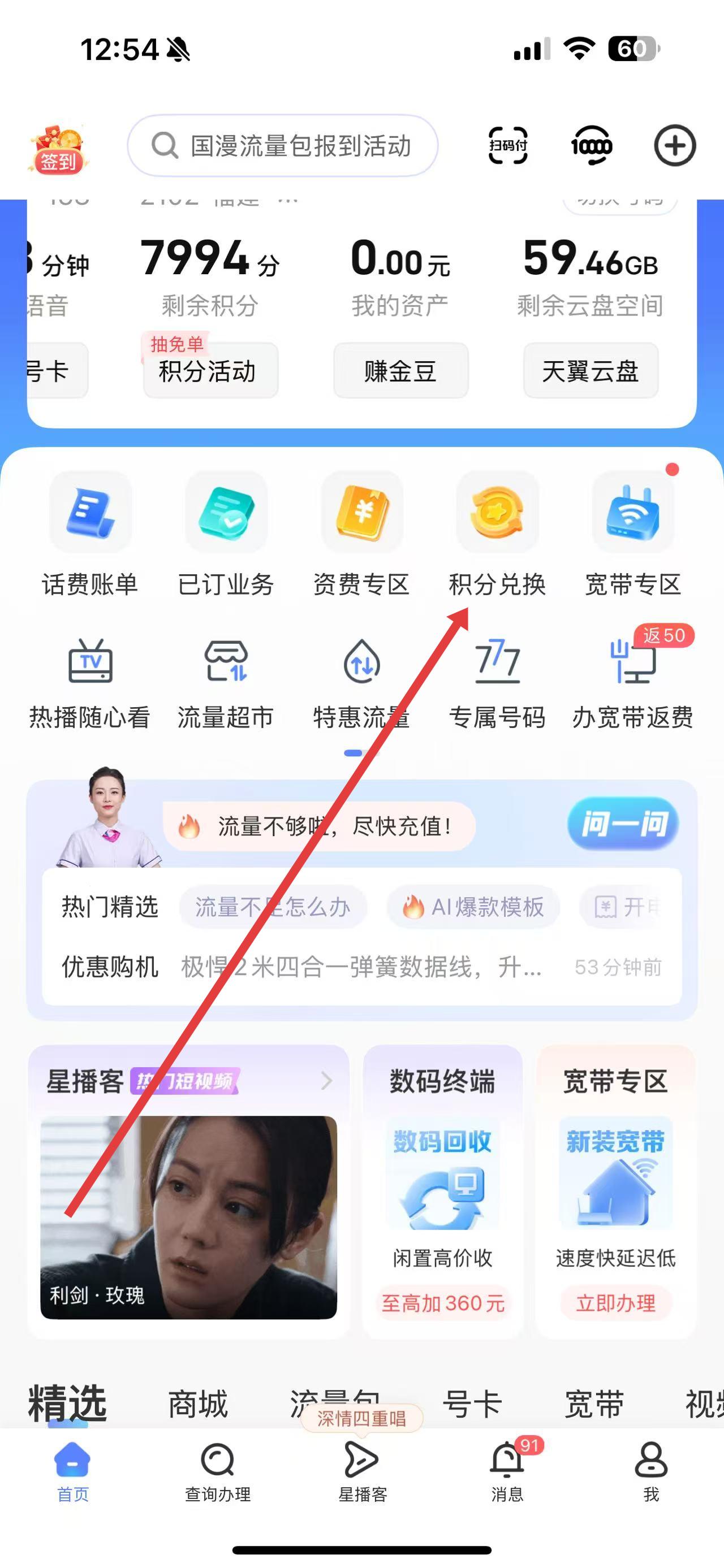This screenshot has width=724, height=1568.
Task: Tap the 问一问 assistant button
Action: [x=622, y=824]
